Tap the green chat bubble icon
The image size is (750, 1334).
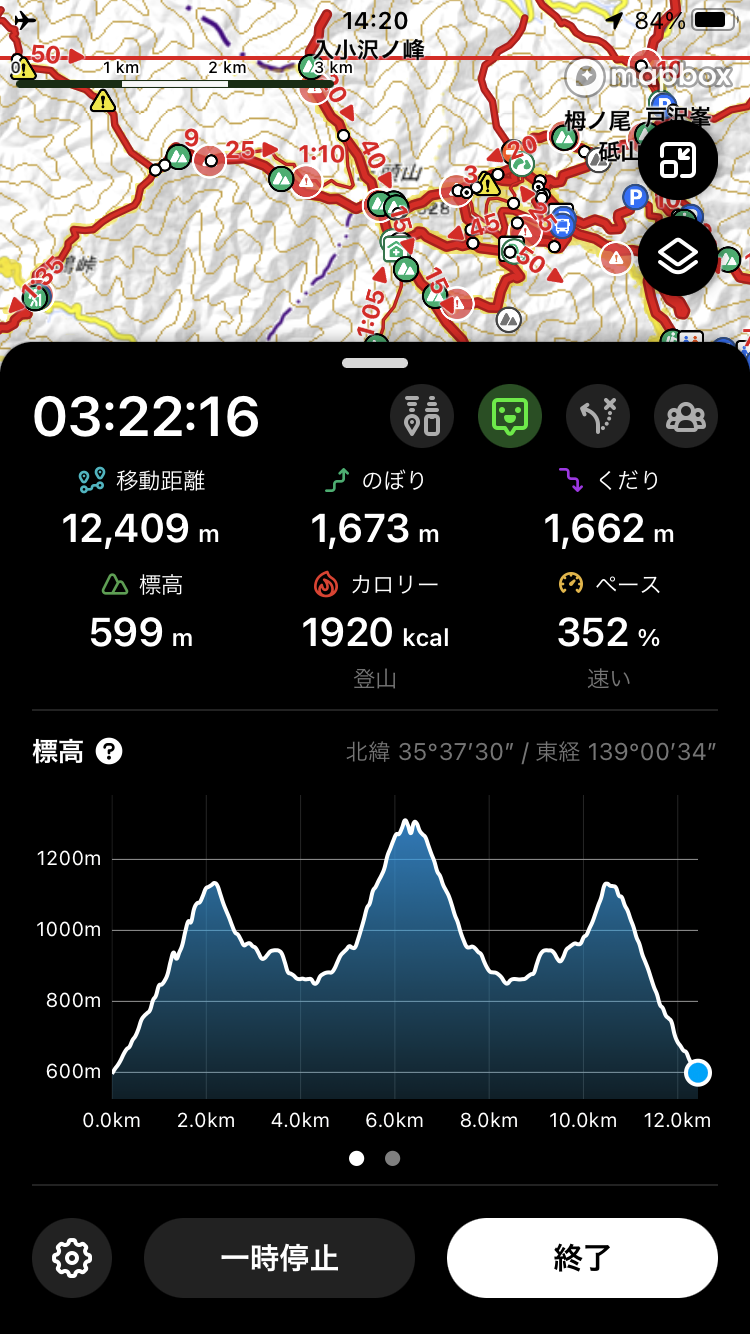(510, 416)
